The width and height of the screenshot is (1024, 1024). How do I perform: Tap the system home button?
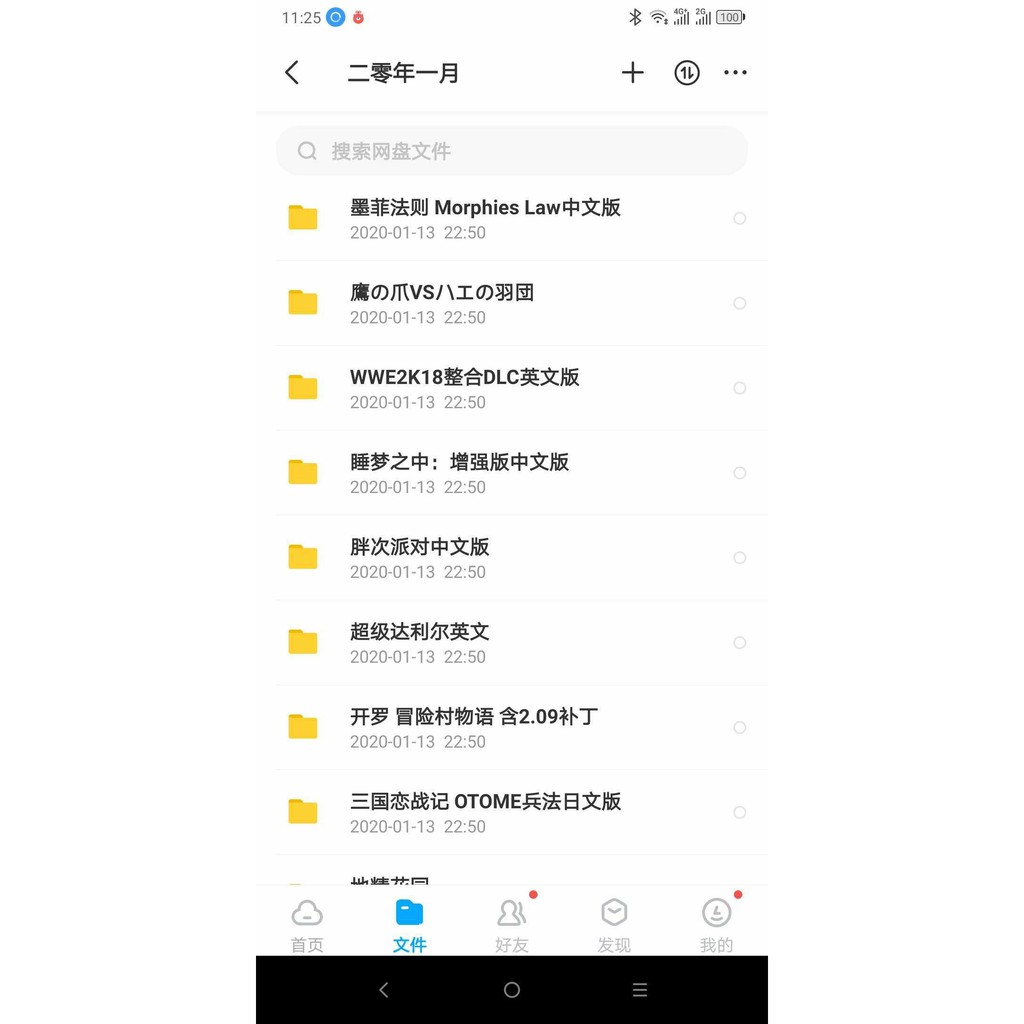[512, 990]
